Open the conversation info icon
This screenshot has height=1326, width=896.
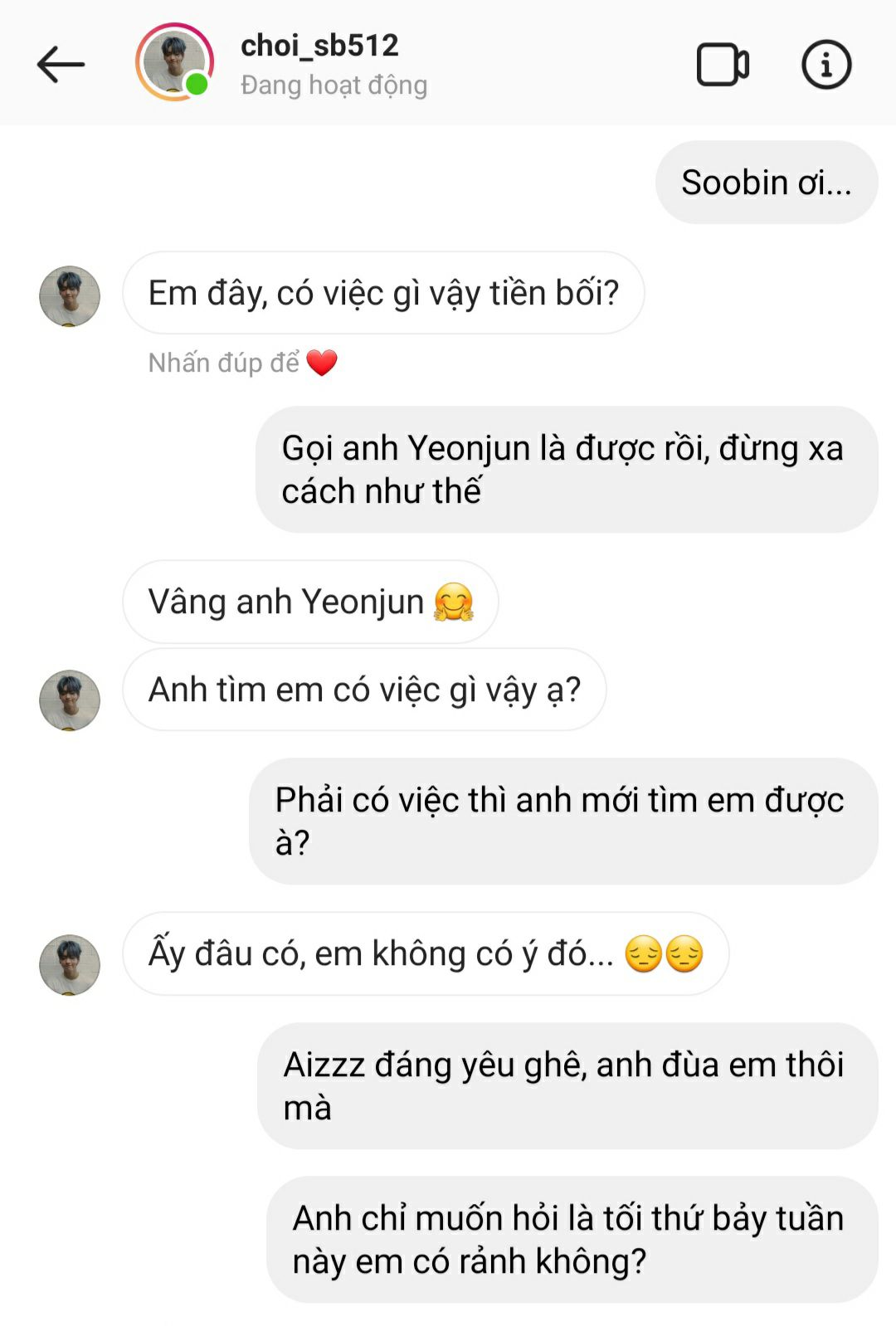(x=826, y=64)
